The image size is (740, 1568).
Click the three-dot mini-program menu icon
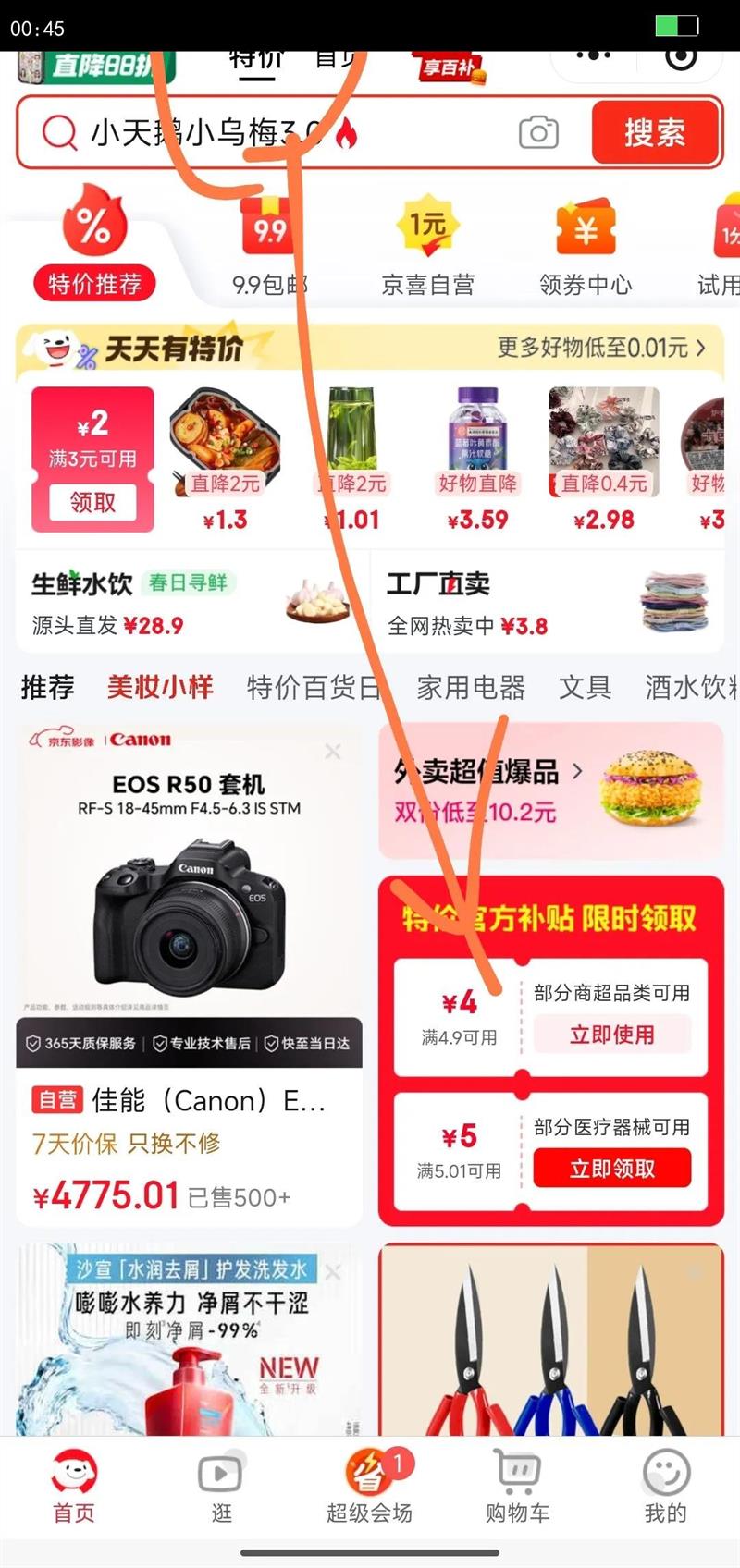point(593,55)
